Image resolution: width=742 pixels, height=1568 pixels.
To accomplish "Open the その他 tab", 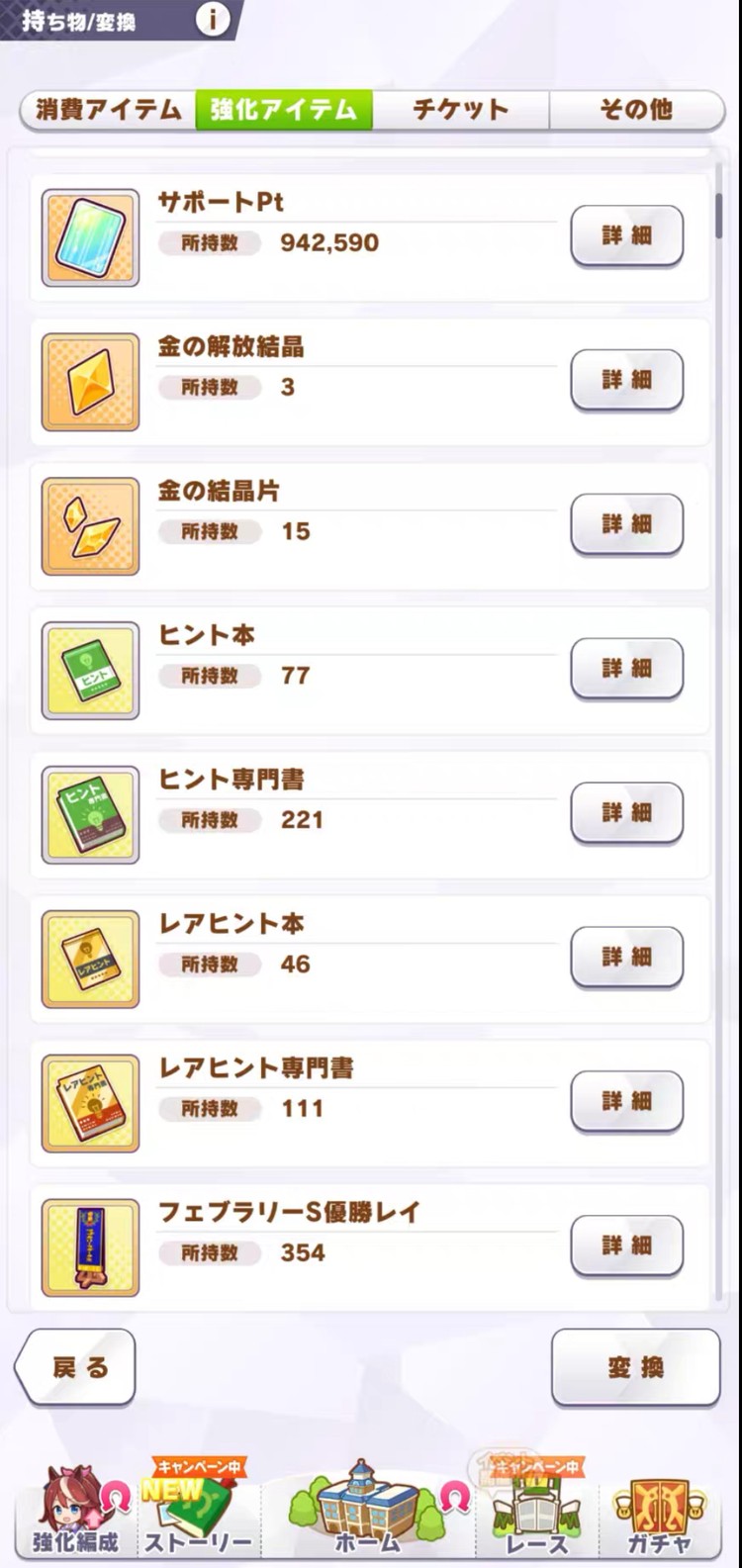I will point(636,110).
